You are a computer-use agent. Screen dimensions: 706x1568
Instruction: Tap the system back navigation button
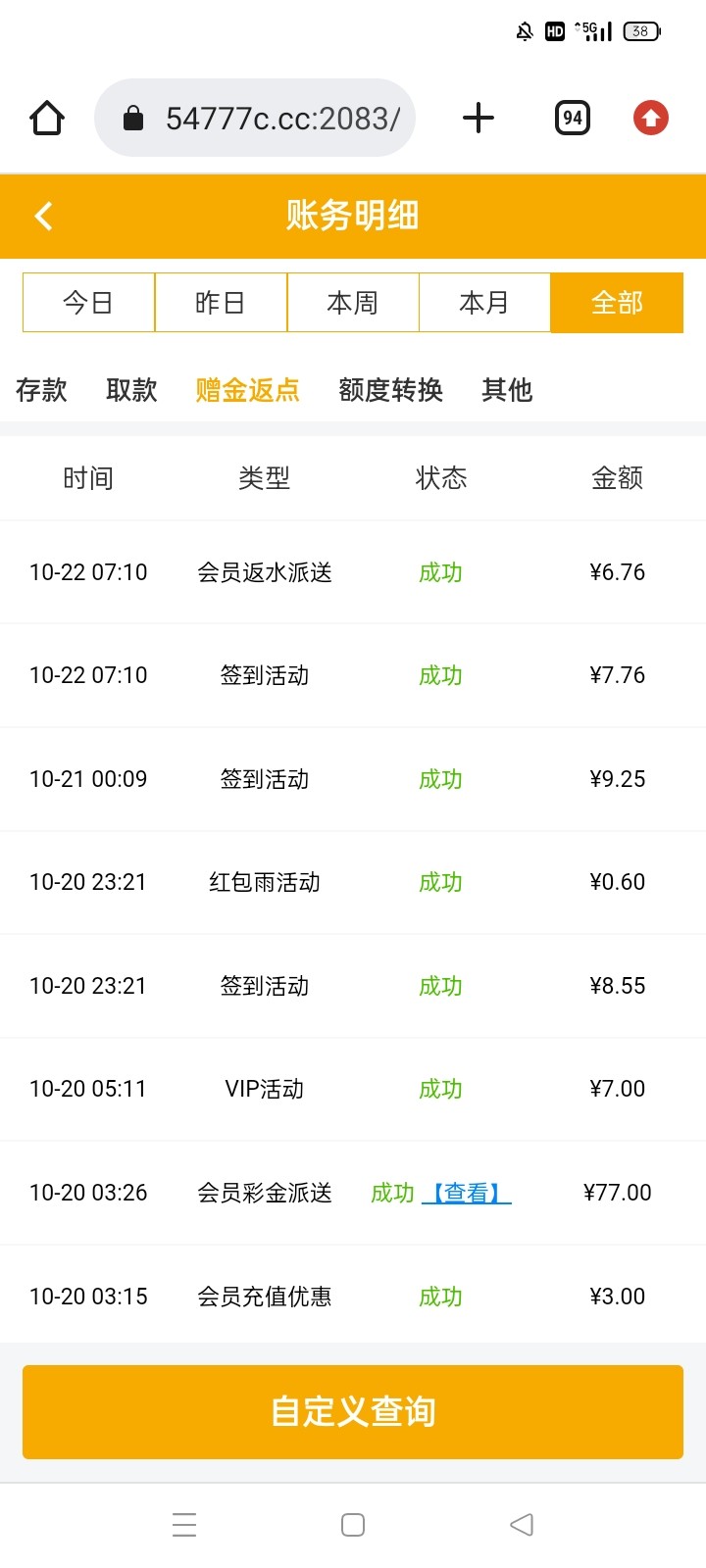522,1525
